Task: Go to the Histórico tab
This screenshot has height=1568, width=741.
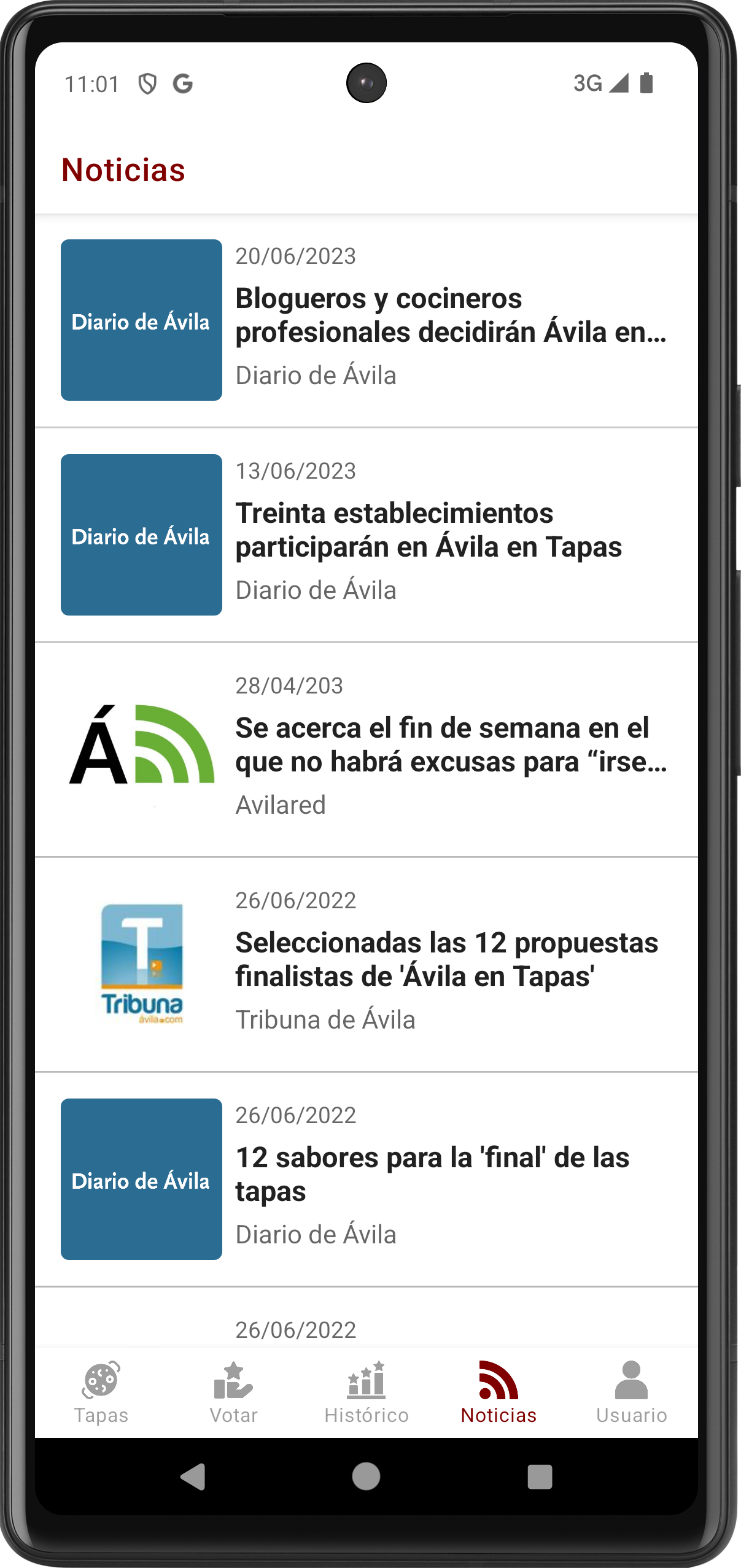Action: [367, 1392]
